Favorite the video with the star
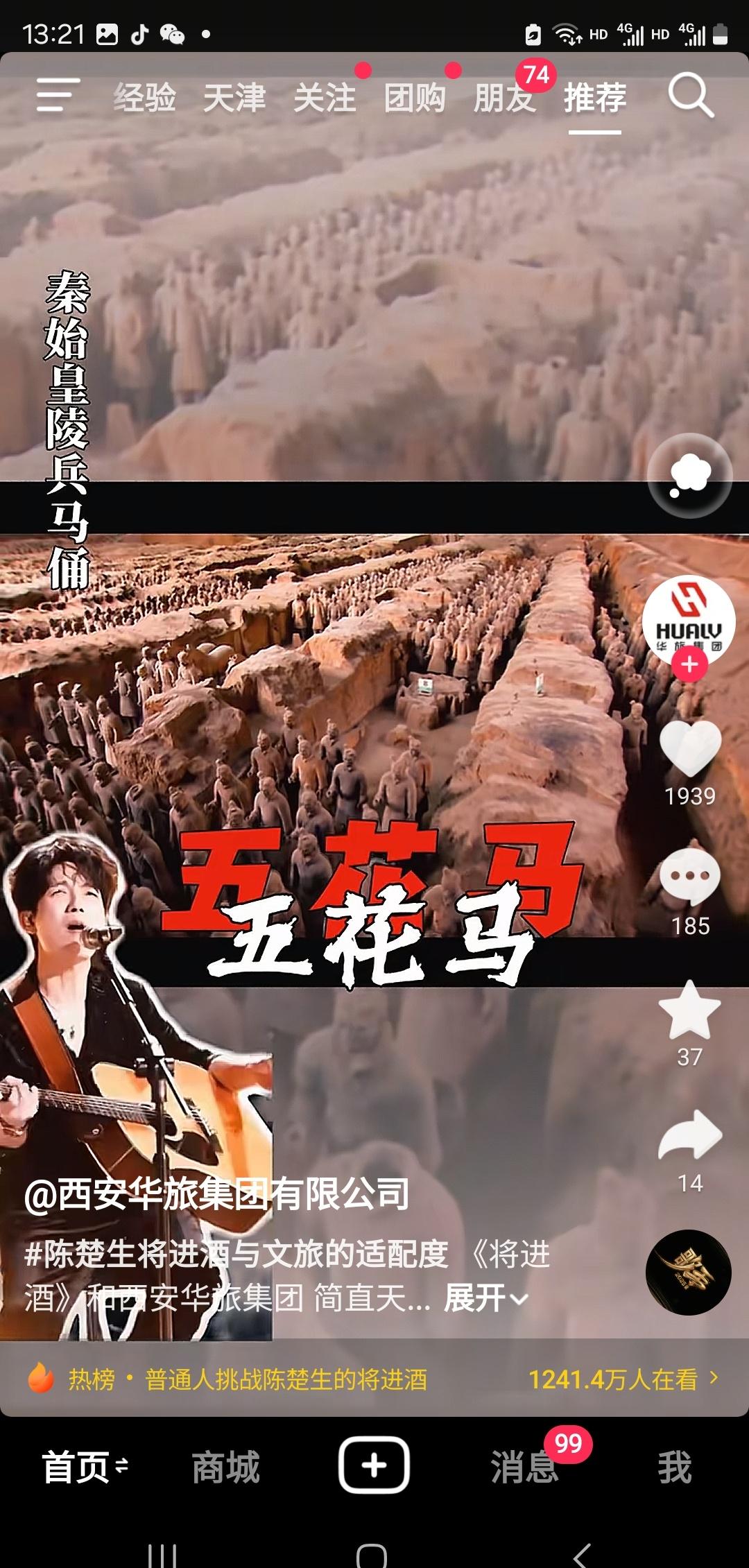 click(x=689, y=1010)
